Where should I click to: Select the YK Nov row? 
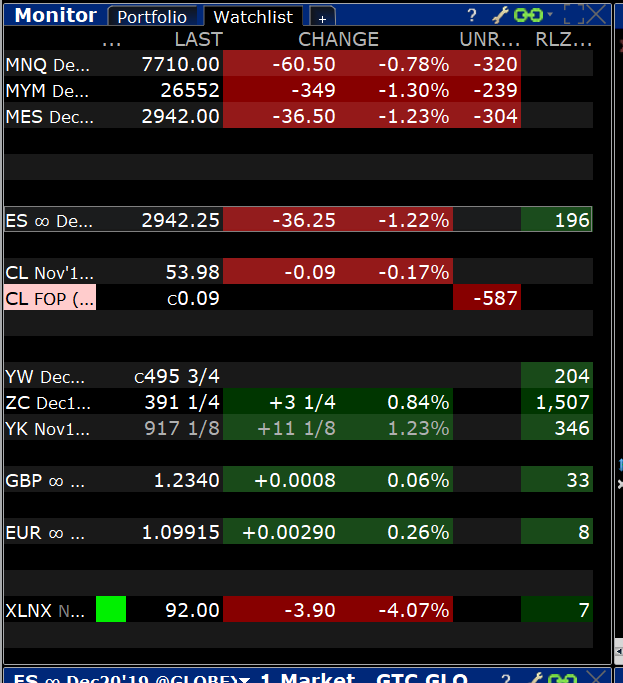[x=298, y=427]
